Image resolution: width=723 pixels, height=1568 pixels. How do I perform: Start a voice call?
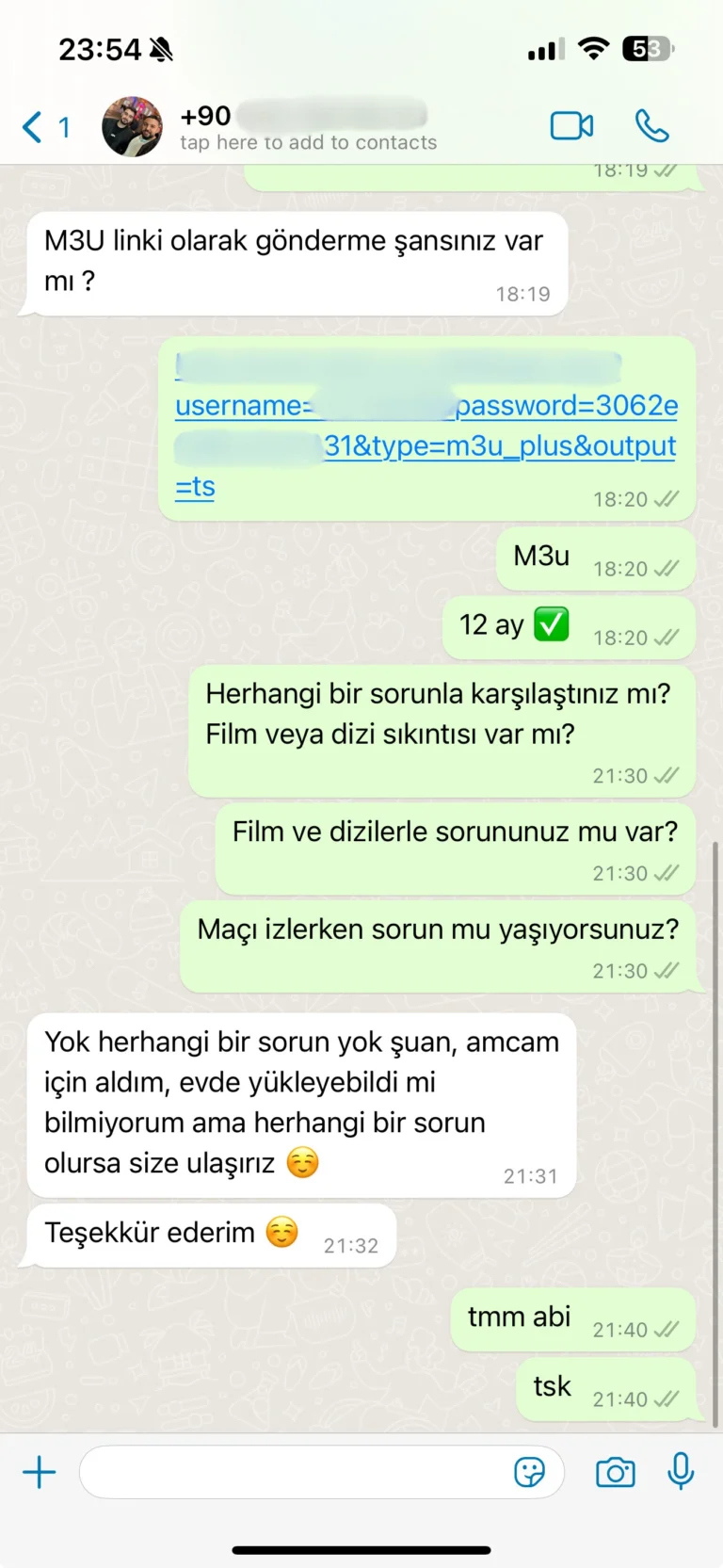pyautogui.click(x=651, y=125)
